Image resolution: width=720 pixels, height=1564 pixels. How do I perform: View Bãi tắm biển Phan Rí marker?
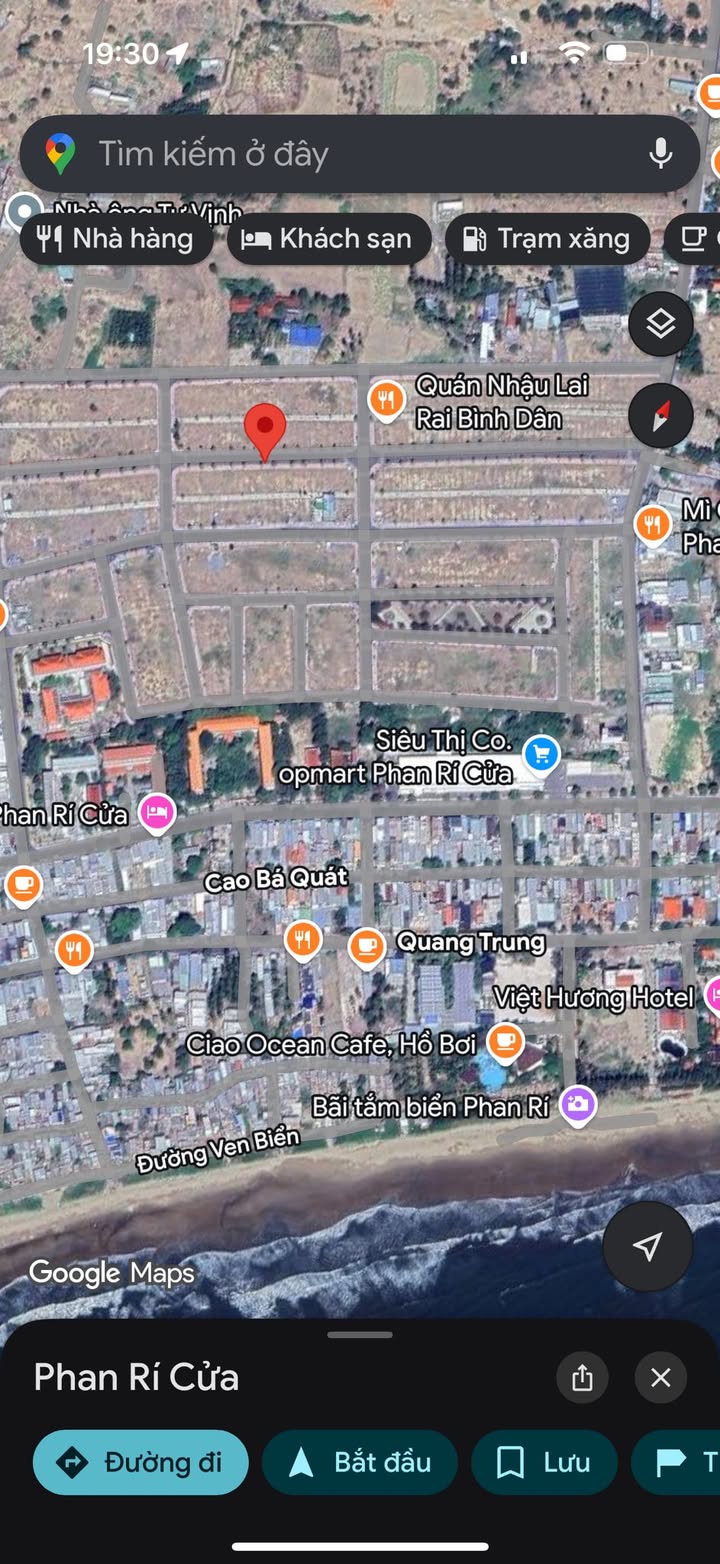[578, 1106]
